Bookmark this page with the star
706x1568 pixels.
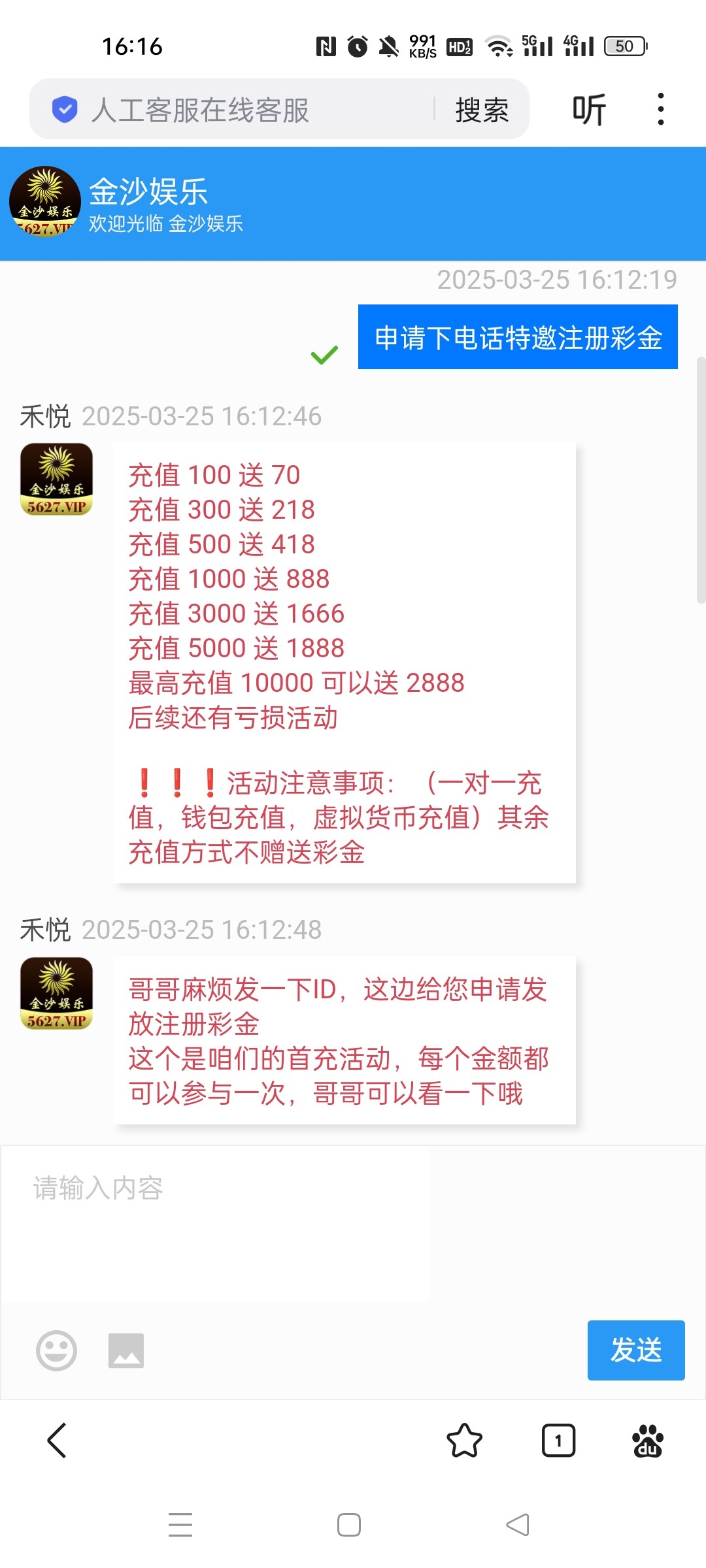464,1440
